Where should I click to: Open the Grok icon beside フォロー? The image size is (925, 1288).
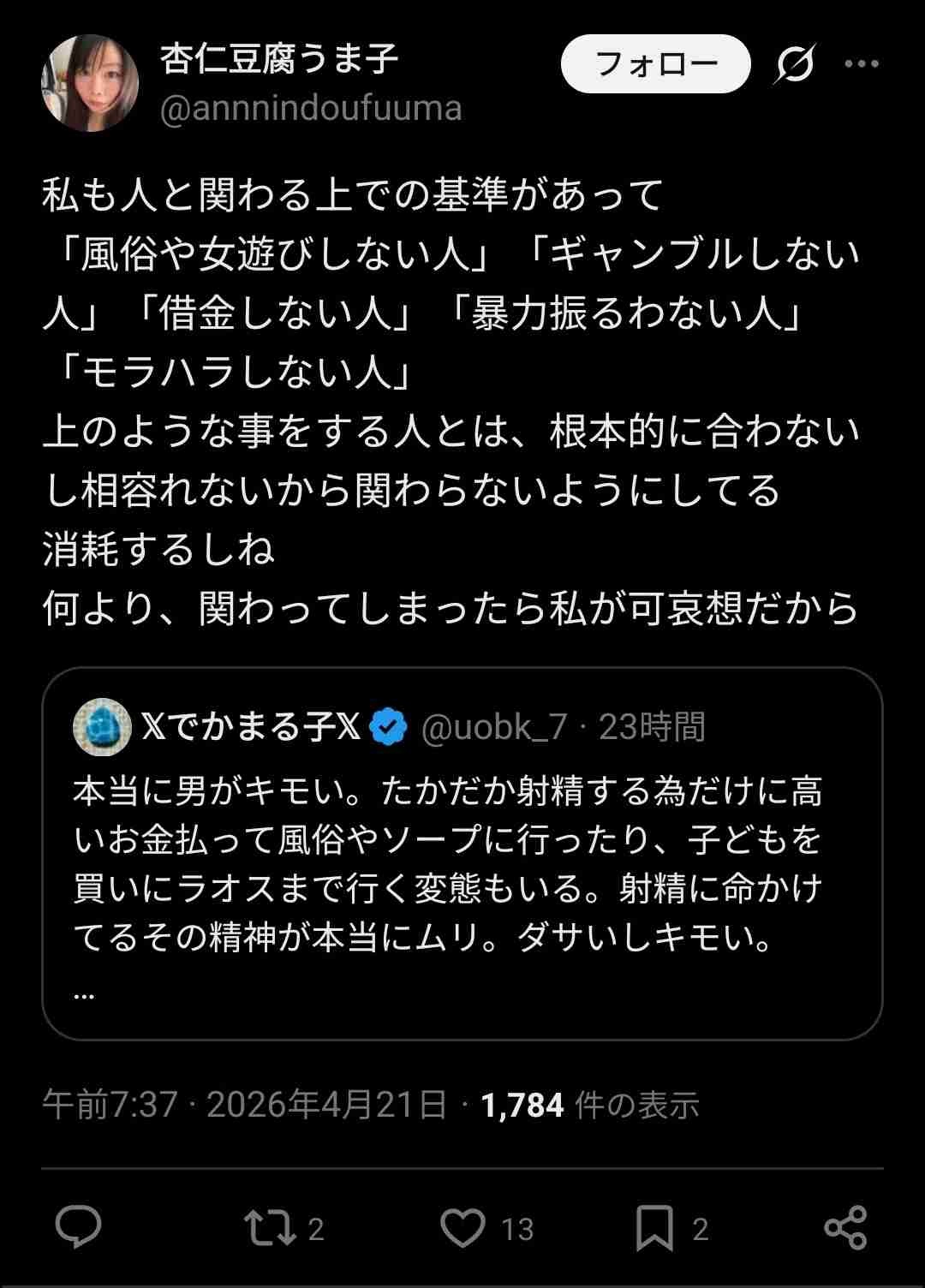click(795, 64)
